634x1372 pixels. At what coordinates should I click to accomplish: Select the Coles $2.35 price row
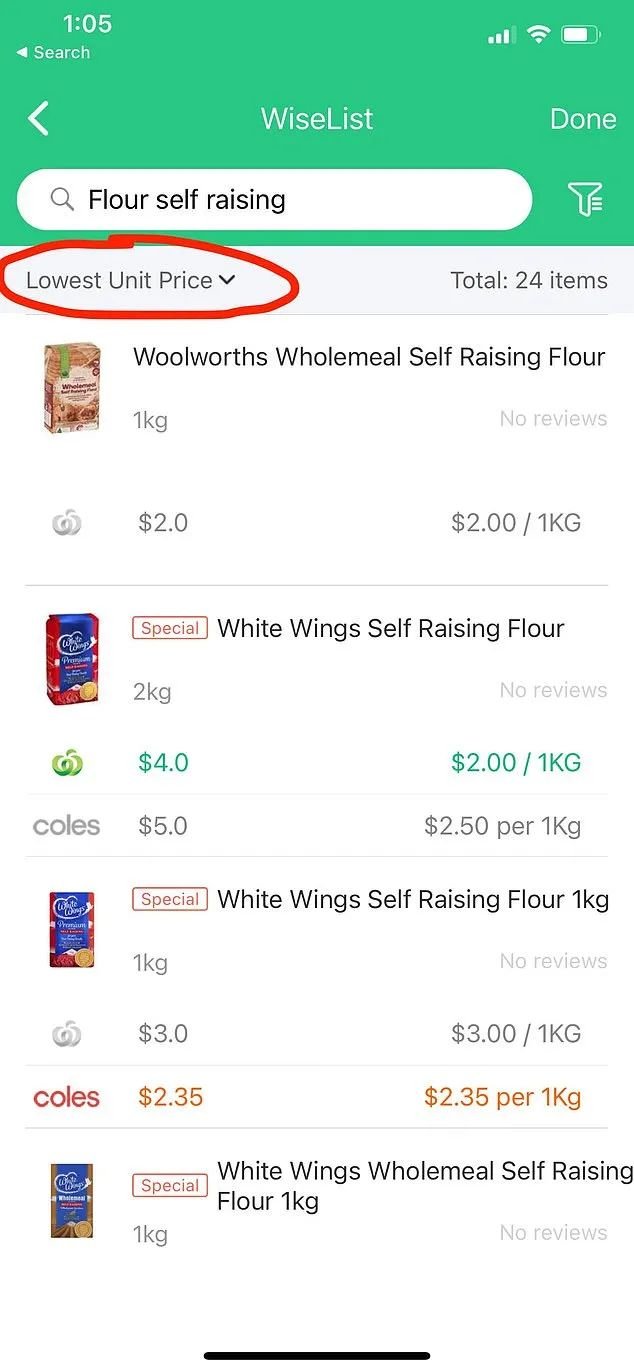317,1097
